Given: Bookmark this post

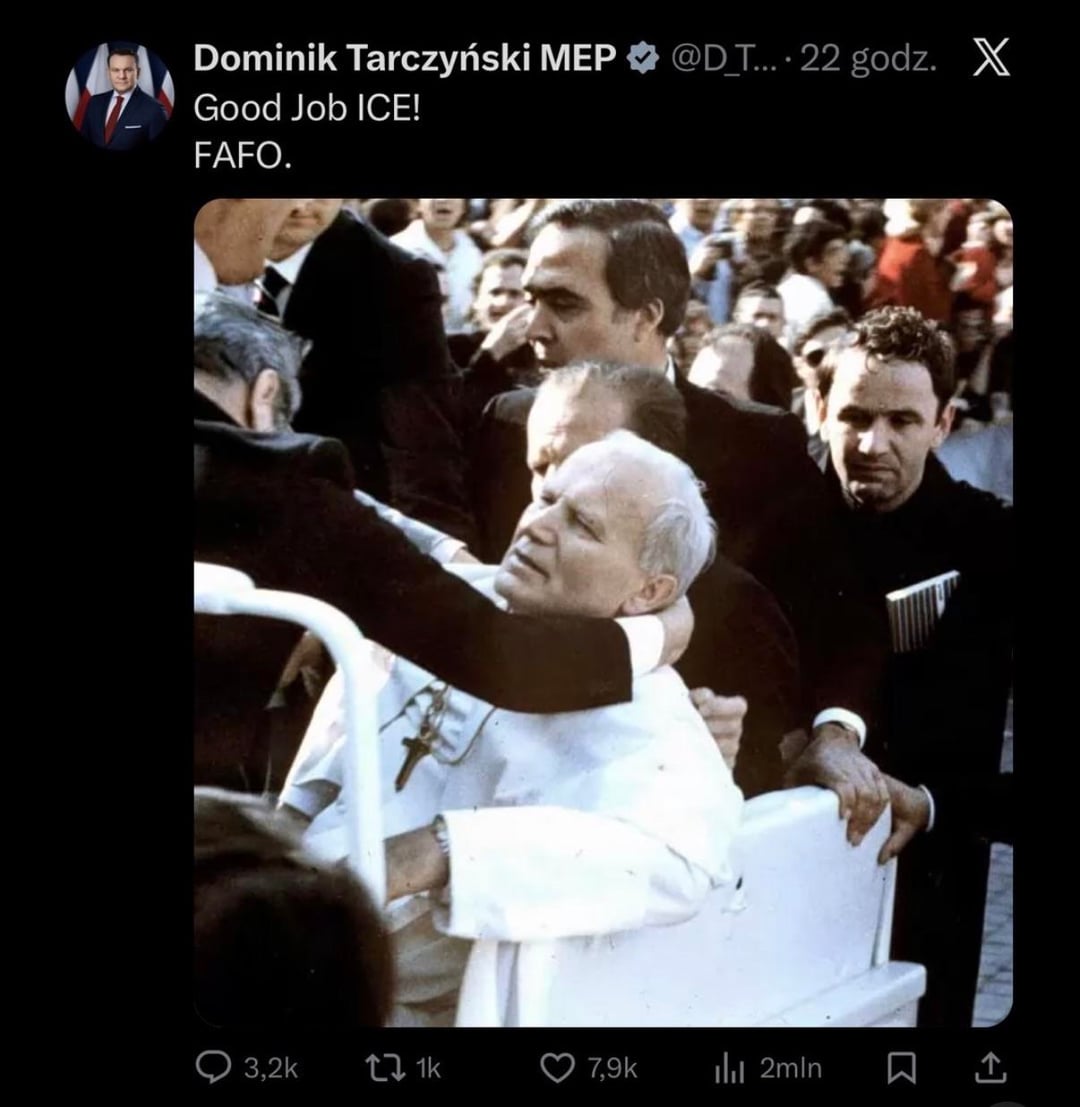Looking at the screenshot, I should (x=901, y=1068).
